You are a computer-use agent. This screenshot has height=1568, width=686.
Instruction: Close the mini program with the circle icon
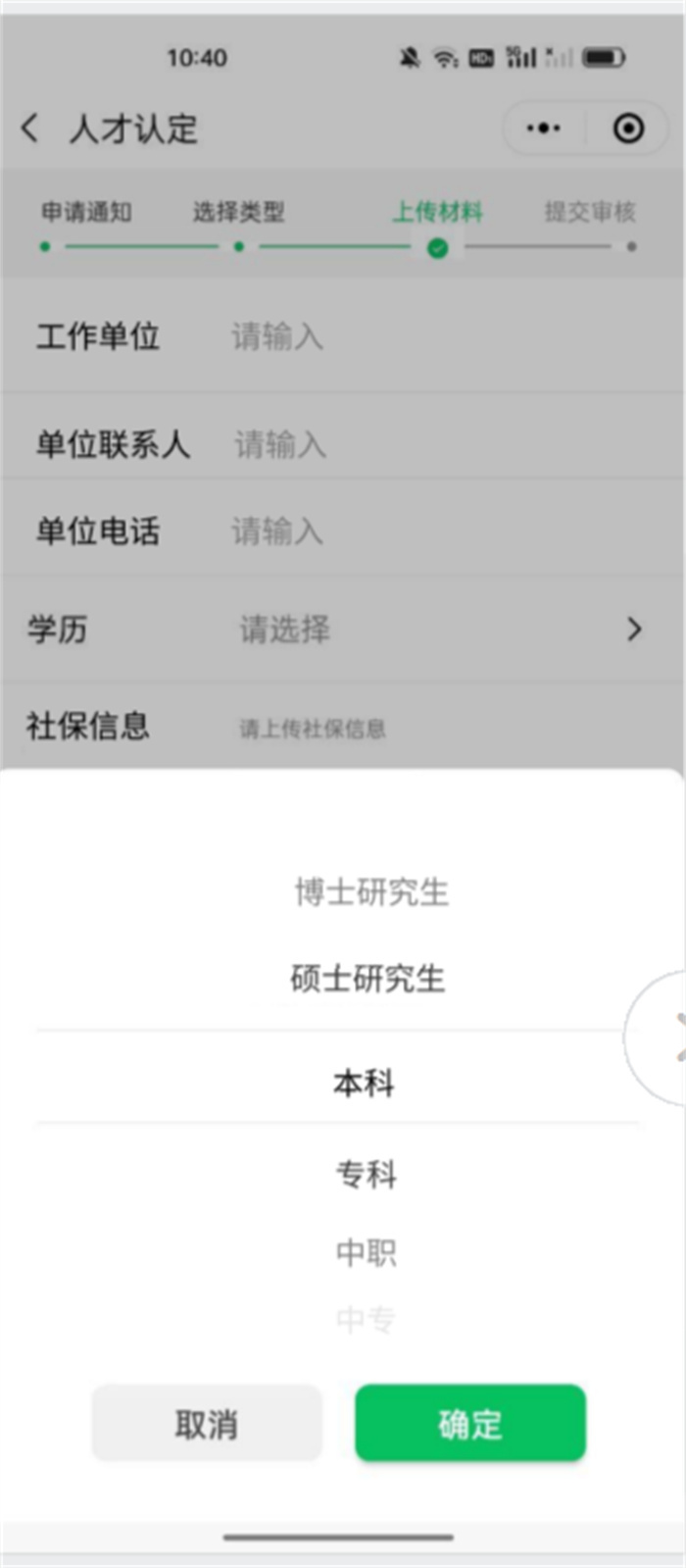628,127
